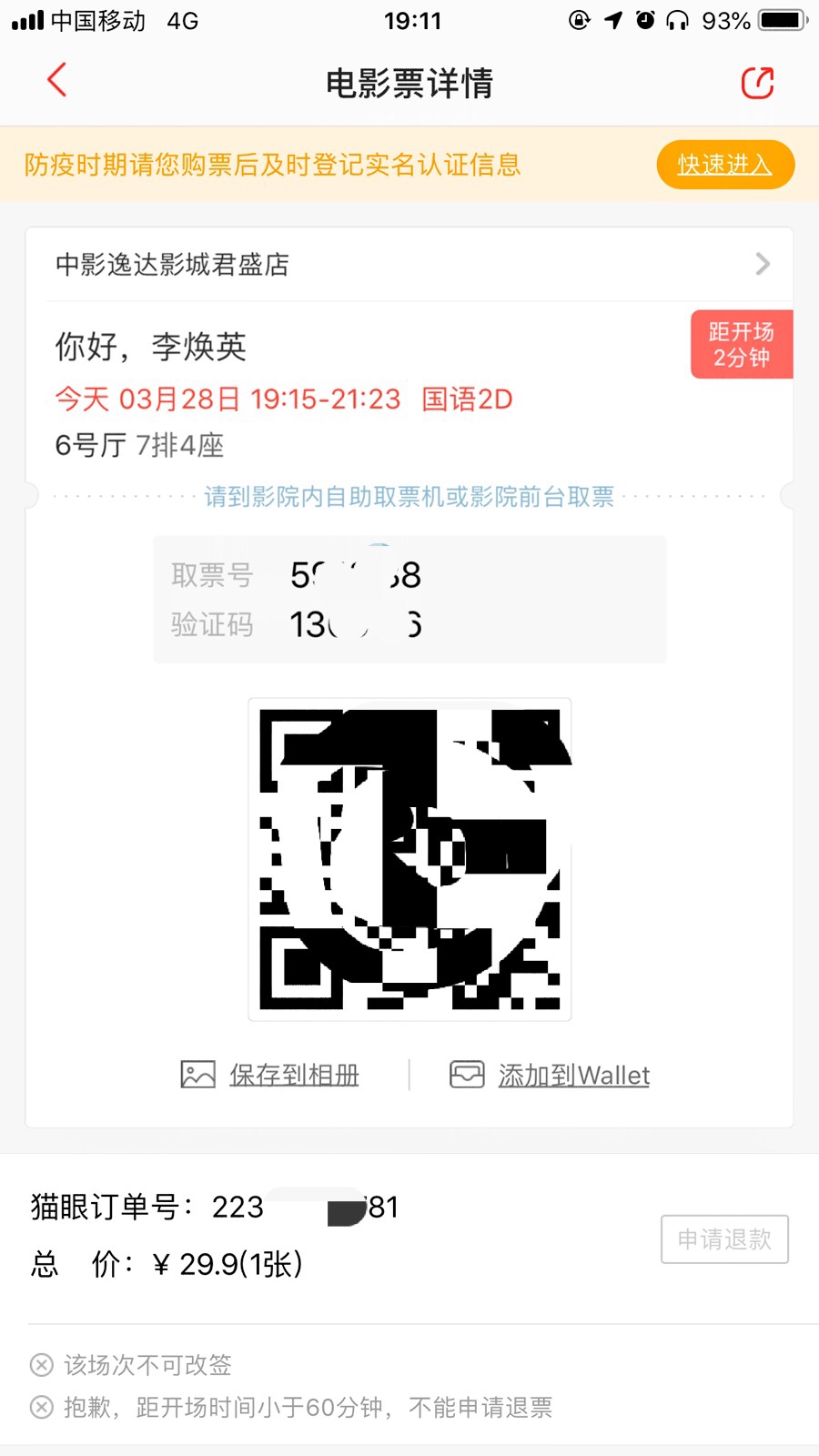This screenshot has height=1456, width=819.
Task: Share this movie ticket
Action: (757, 82)
